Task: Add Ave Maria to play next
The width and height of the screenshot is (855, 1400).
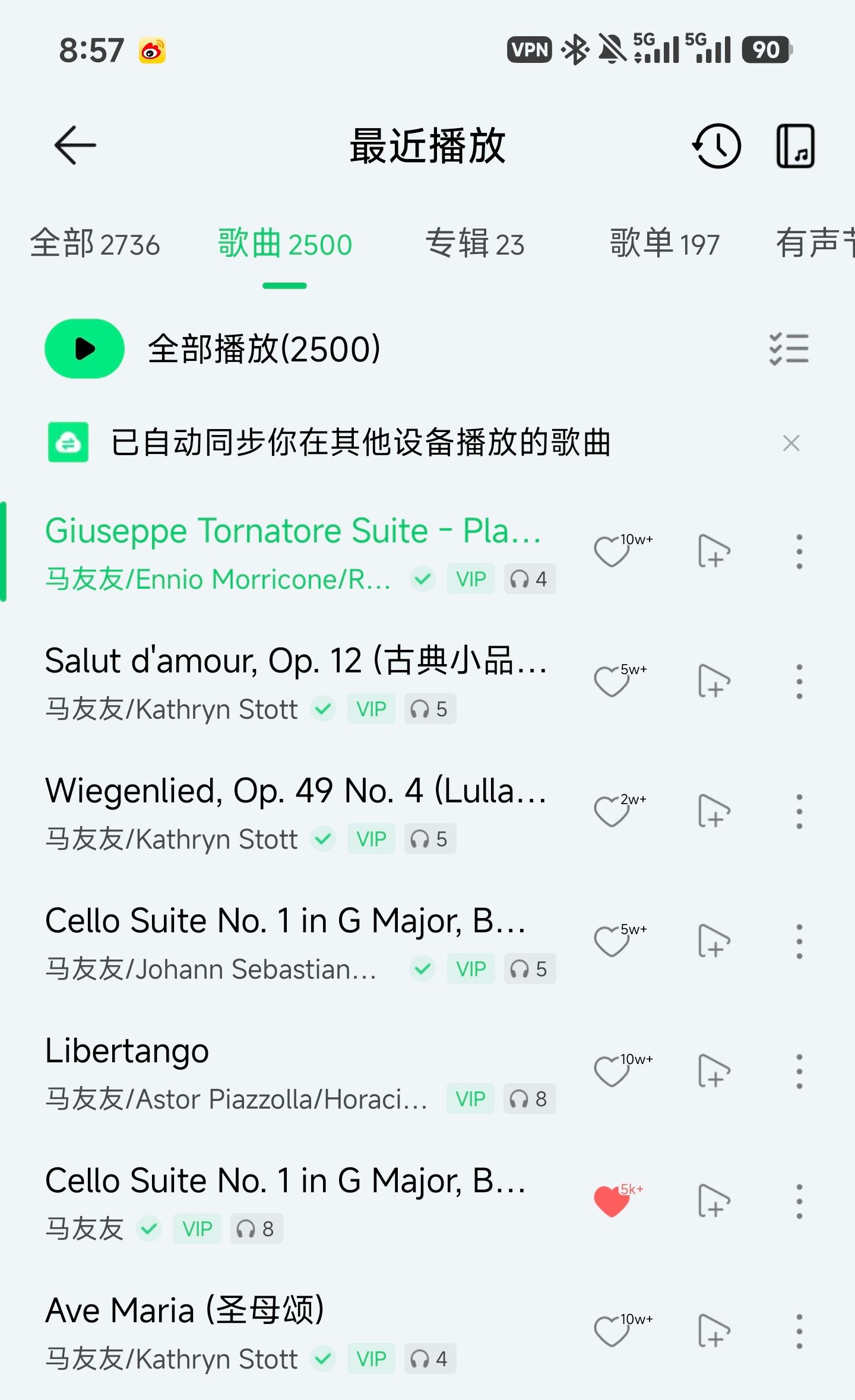Action: 713,1331
